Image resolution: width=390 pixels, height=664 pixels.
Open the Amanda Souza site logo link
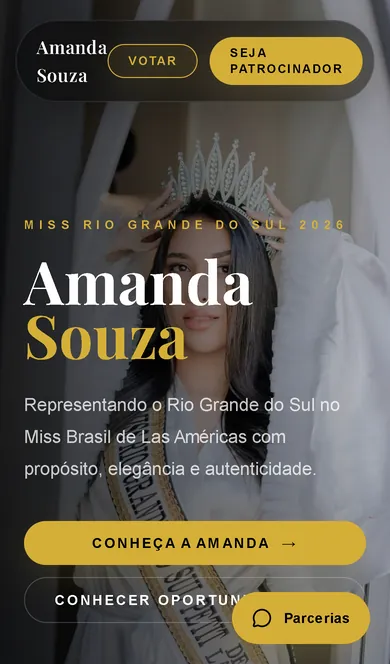[x=71, y=62]
